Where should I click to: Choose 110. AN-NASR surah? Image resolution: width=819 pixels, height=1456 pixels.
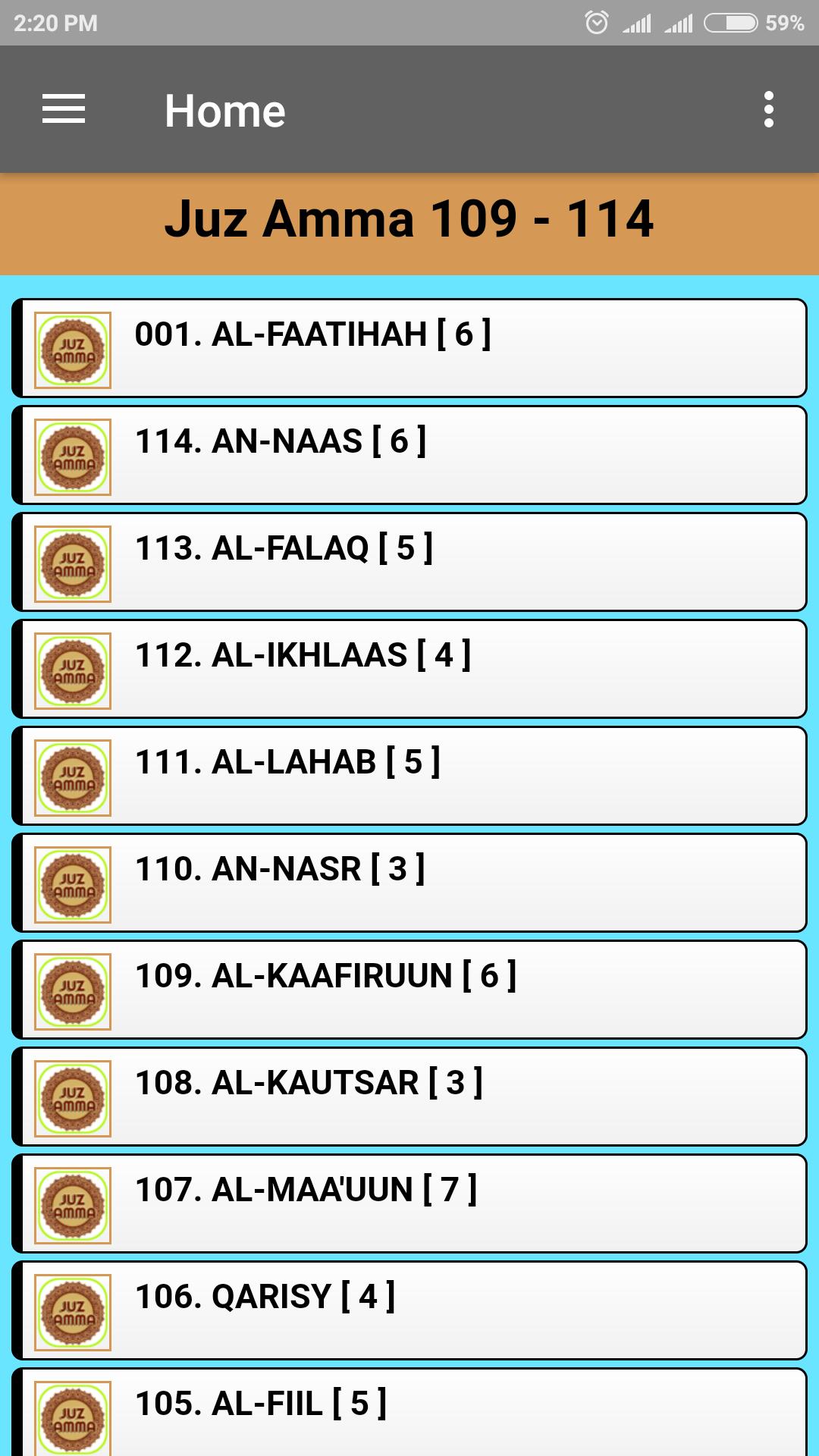409,883
